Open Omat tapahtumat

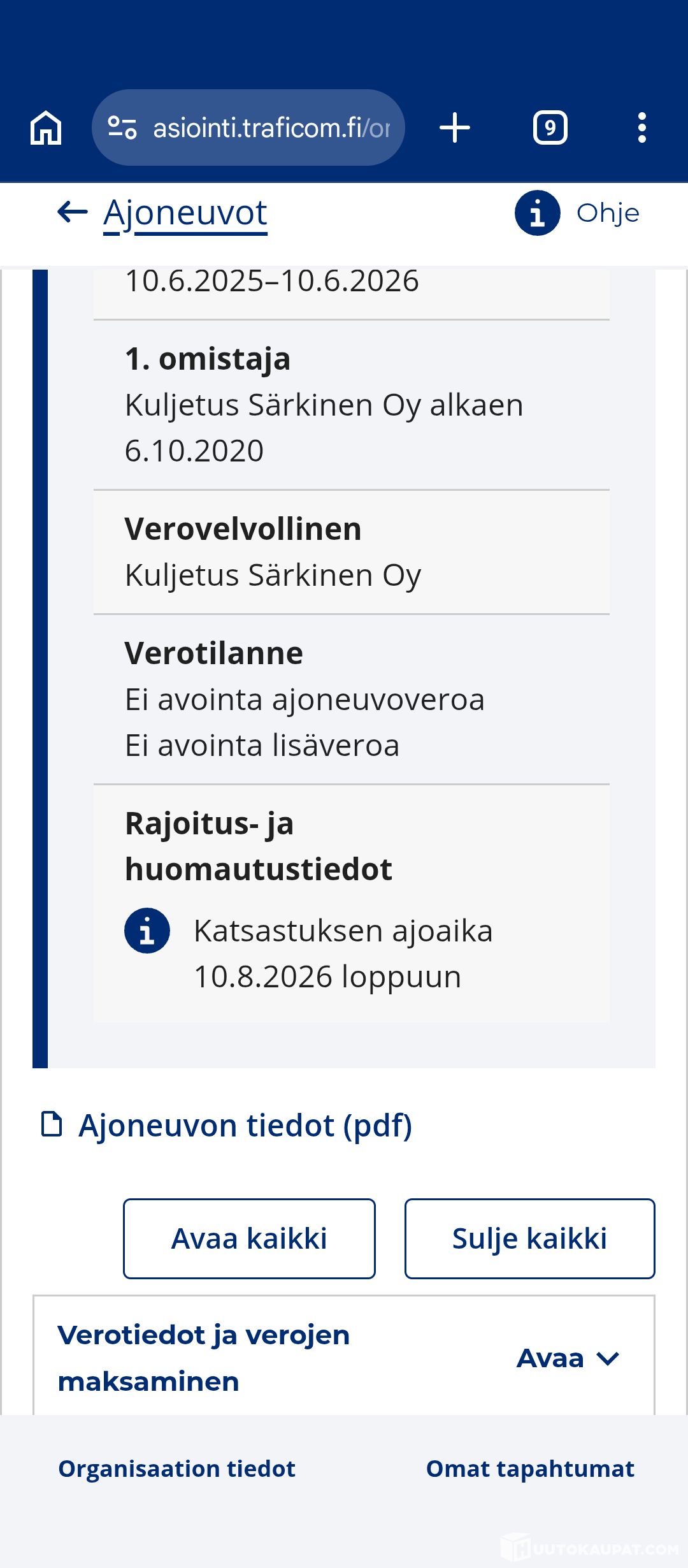pyautogui.click(x=530, y=1469)
